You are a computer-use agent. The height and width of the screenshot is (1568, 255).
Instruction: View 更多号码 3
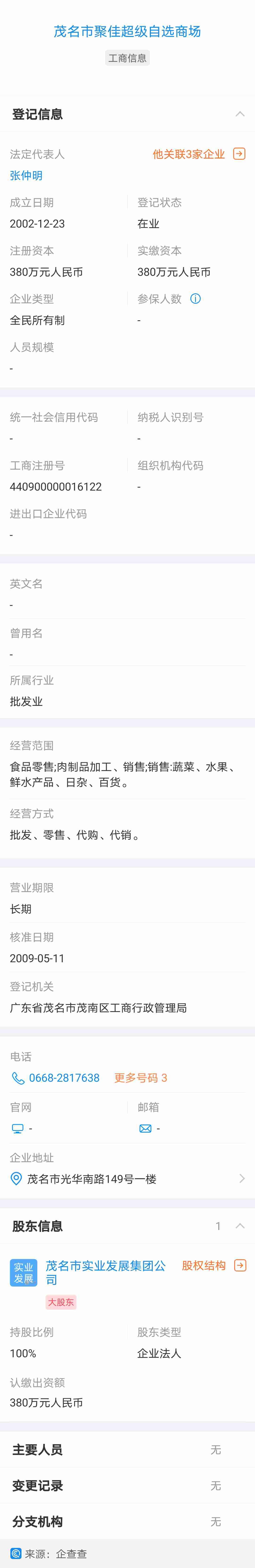tap(140, 1077)
